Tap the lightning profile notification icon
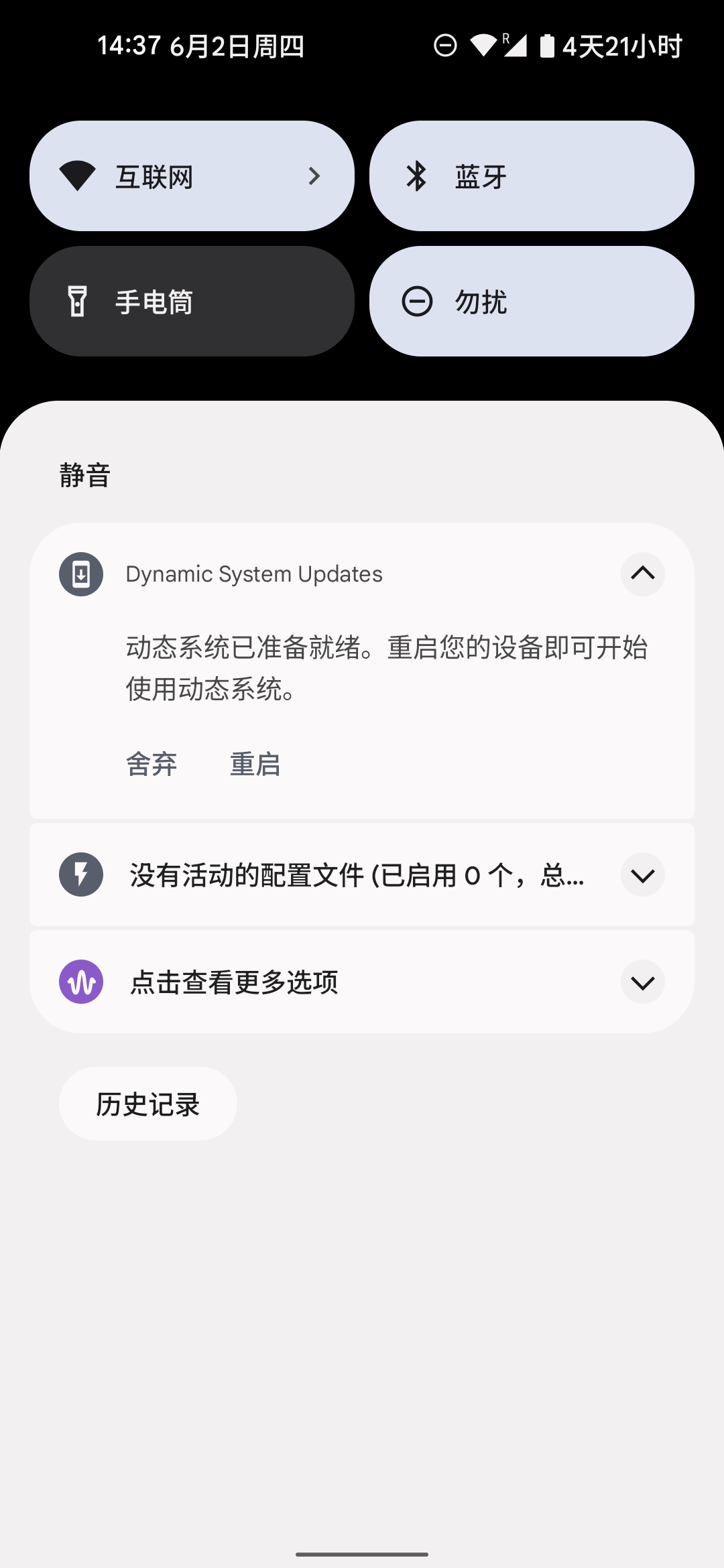724x1568 pixels. 80,874
